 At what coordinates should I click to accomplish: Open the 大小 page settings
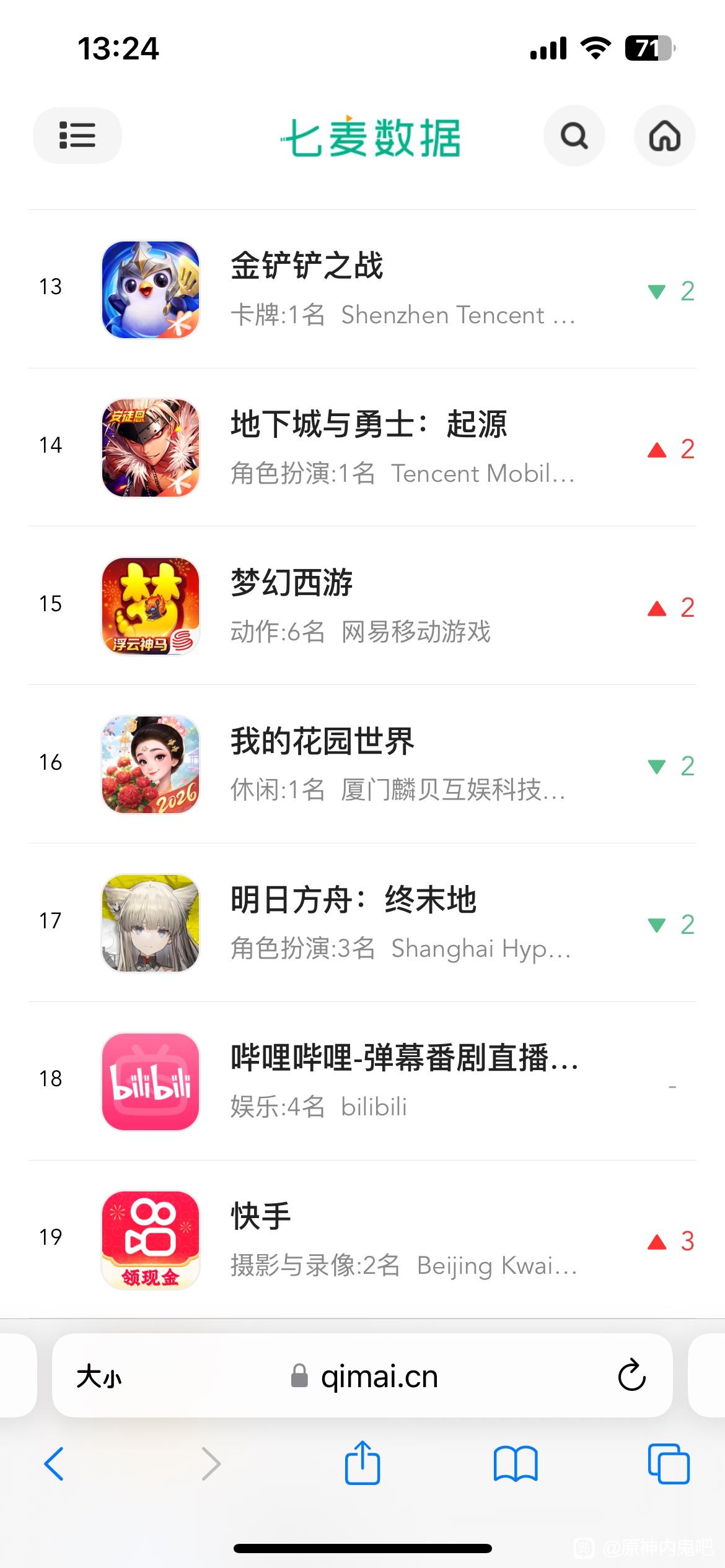click(x=99, y=1377)
